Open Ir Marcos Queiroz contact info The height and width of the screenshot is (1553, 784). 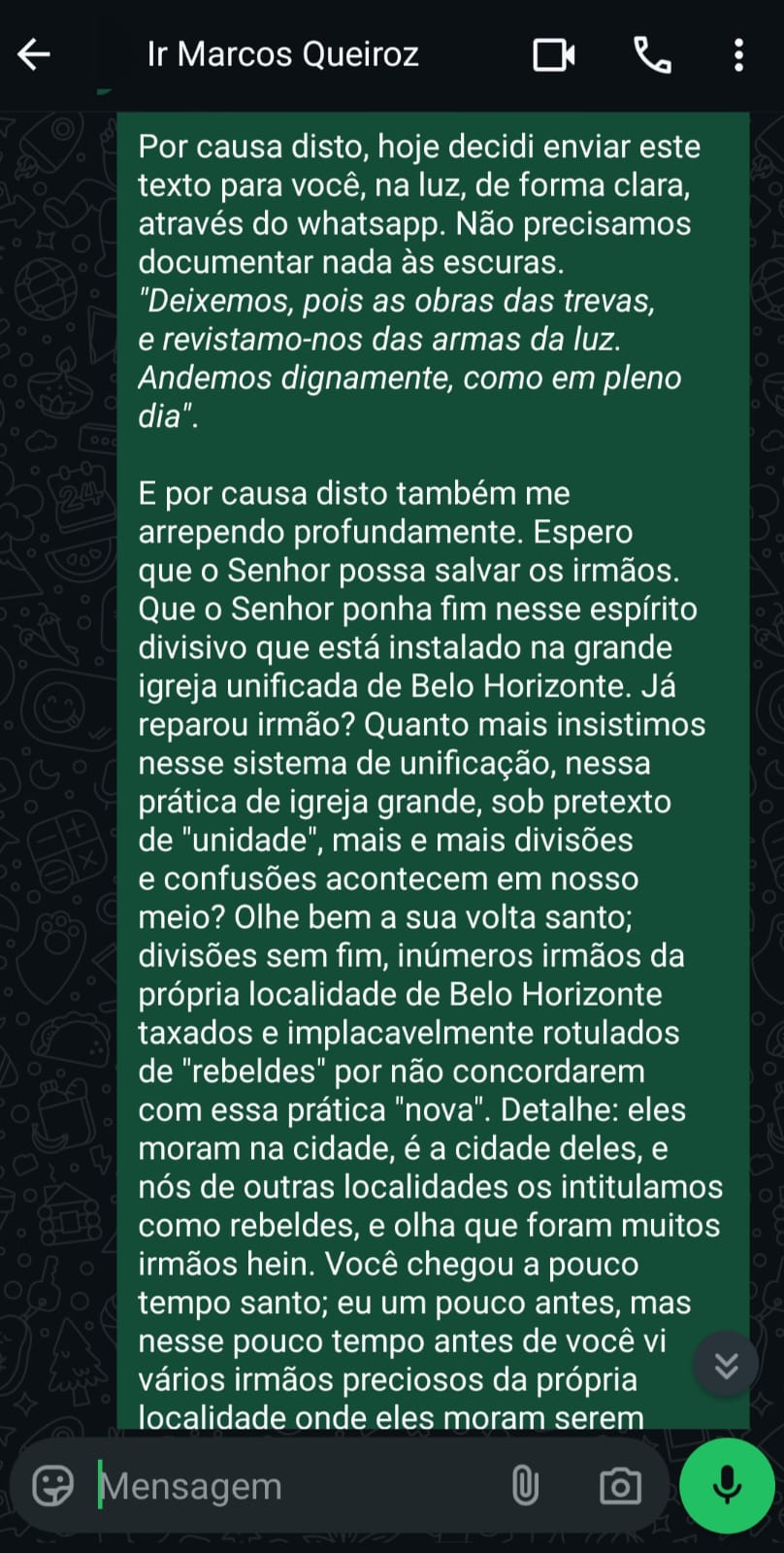(x=282, y=54)
